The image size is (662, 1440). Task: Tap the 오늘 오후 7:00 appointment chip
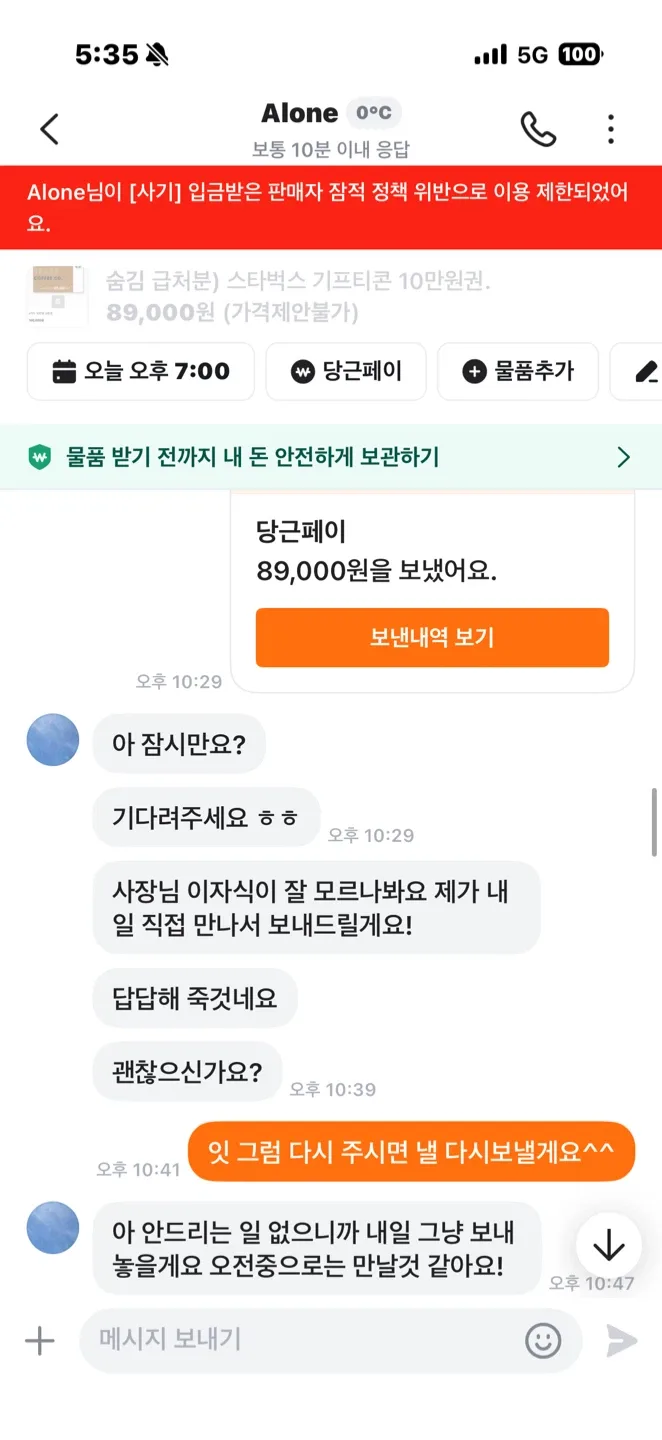click(x=141, y=372)
